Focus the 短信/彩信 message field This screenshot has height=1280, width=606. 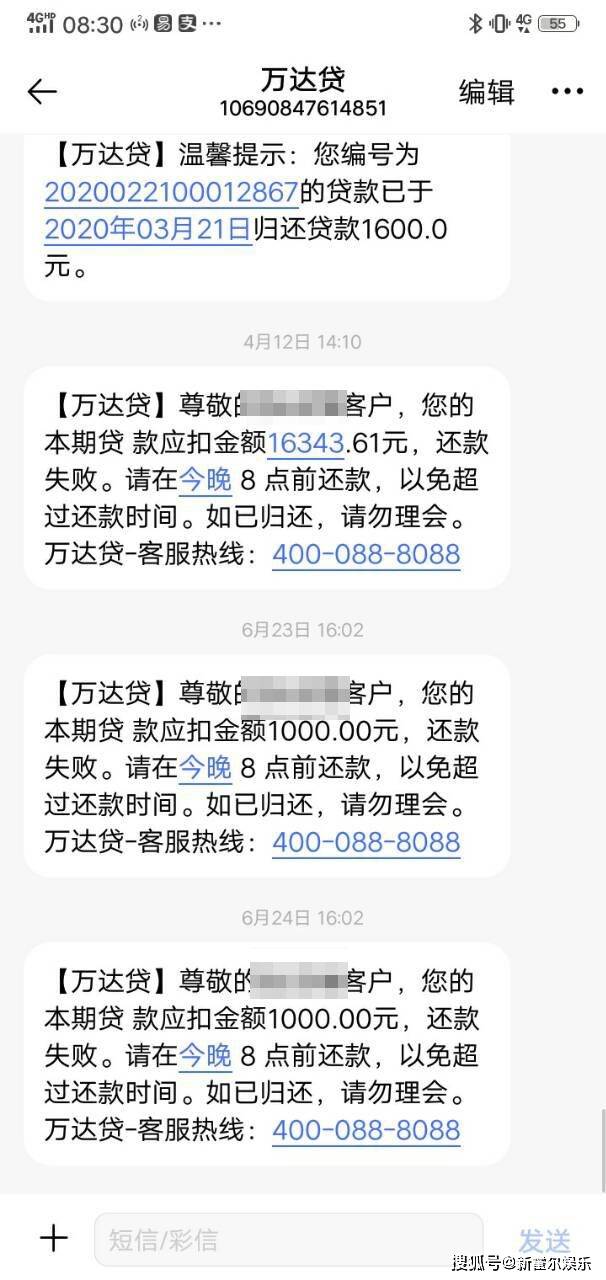coord(288,1240)
